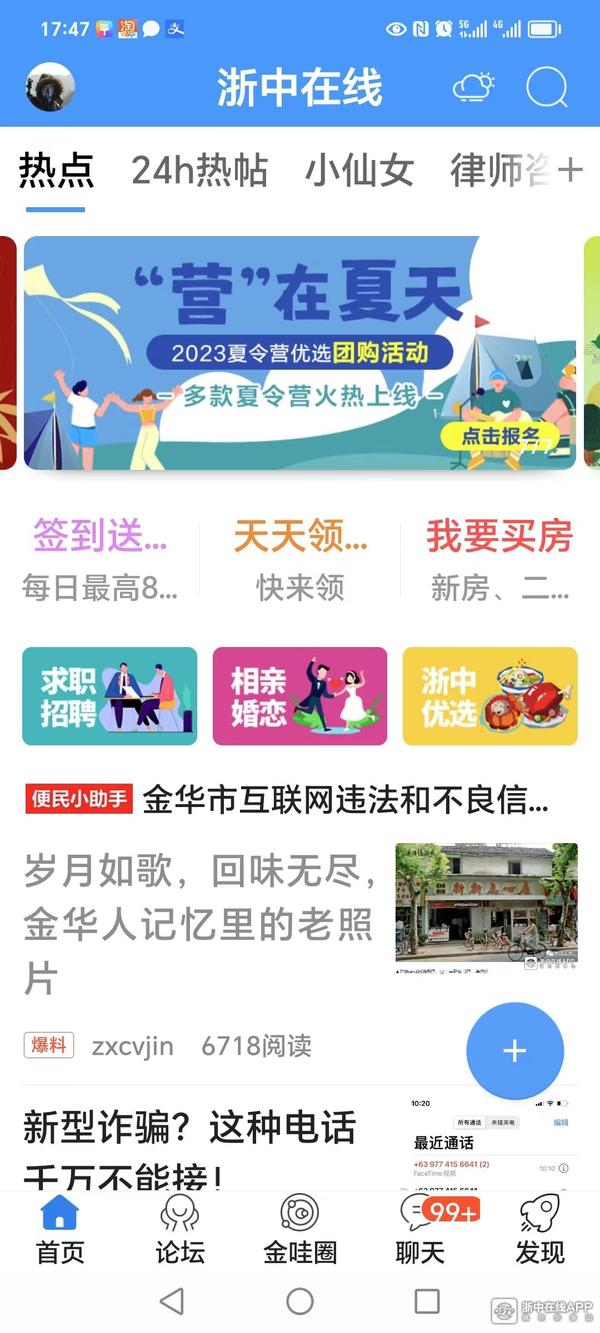Open the 浙中优选 card
Screen dimensions: 600x1333
490,696
